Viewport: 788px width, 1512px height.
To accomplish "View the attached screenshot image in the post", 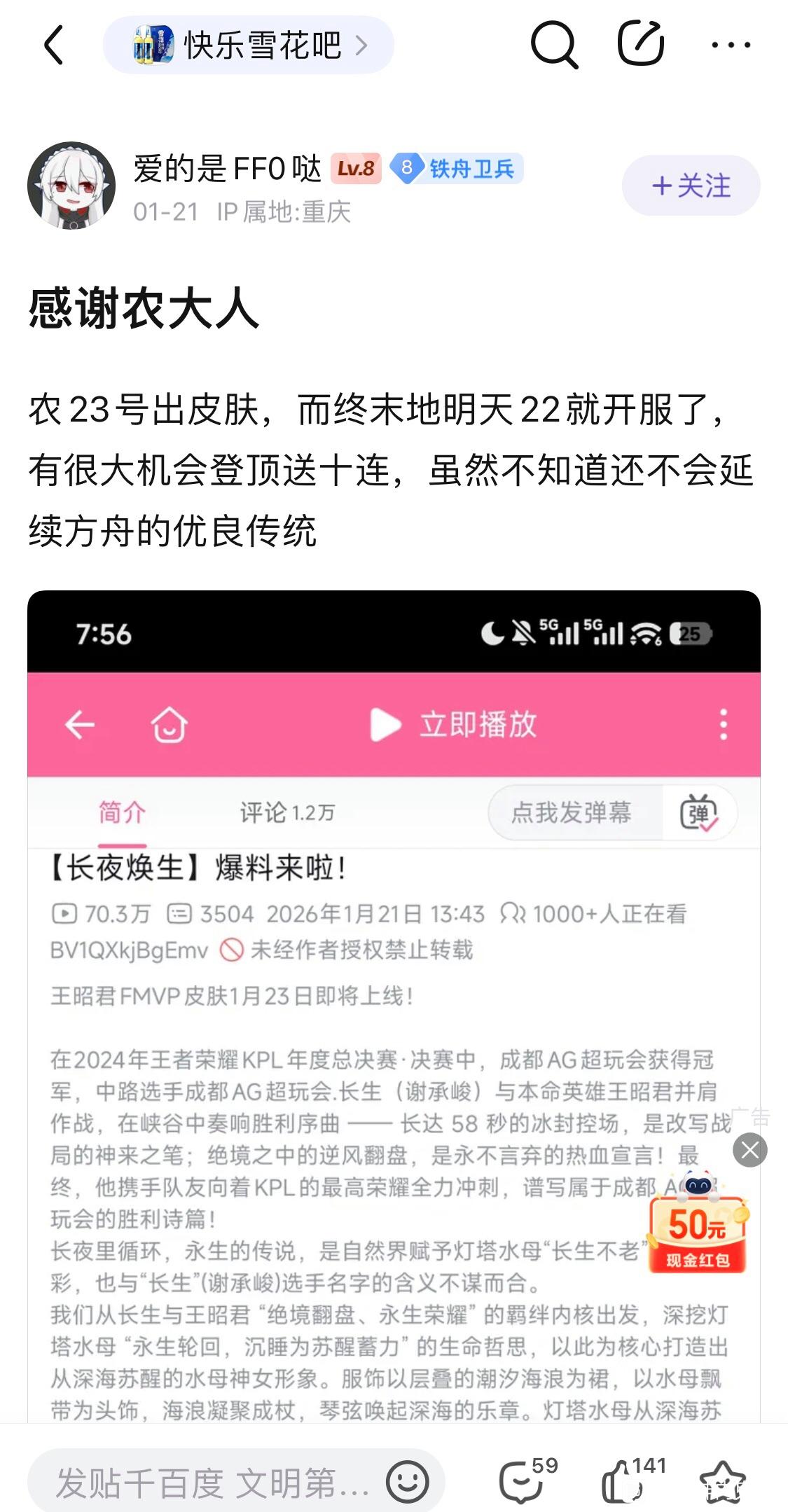I will (x=394, y=1006).
